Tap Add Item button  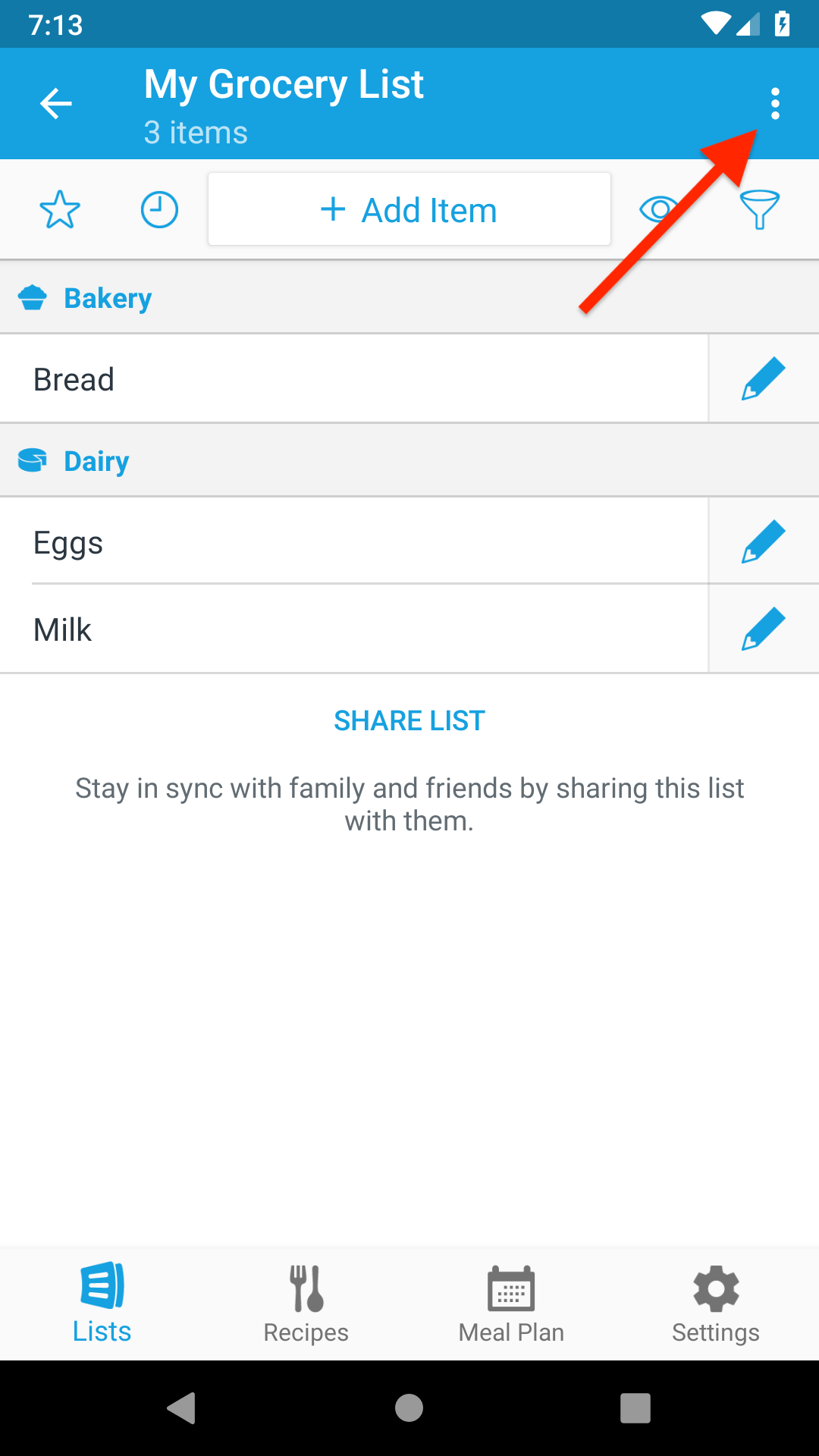[x=409, y=210]
